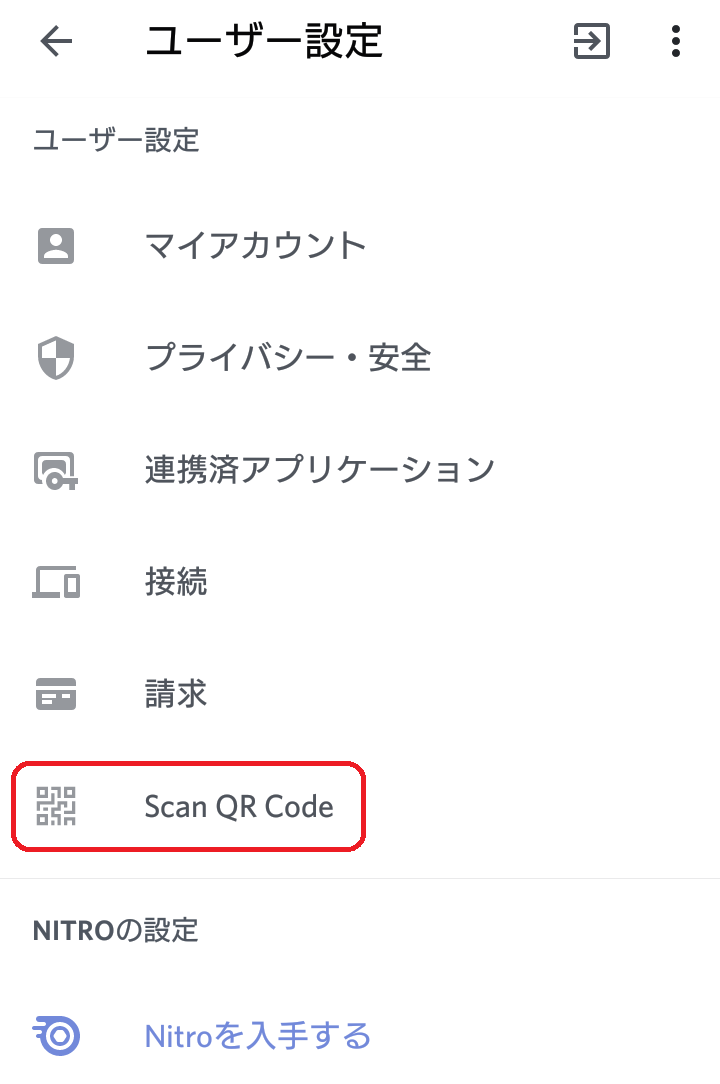Screen dimensions: 720x1084
Task: Open Nitroを入手する
Action: [x=257, y=1035]
